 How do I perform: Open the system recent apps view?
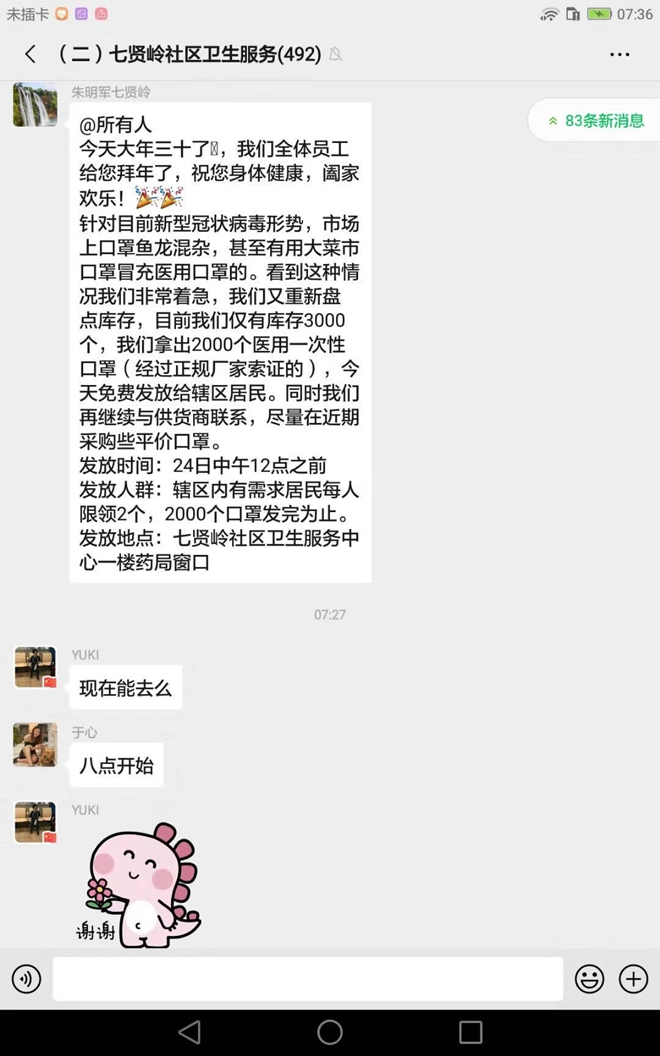click(471, 1032)
